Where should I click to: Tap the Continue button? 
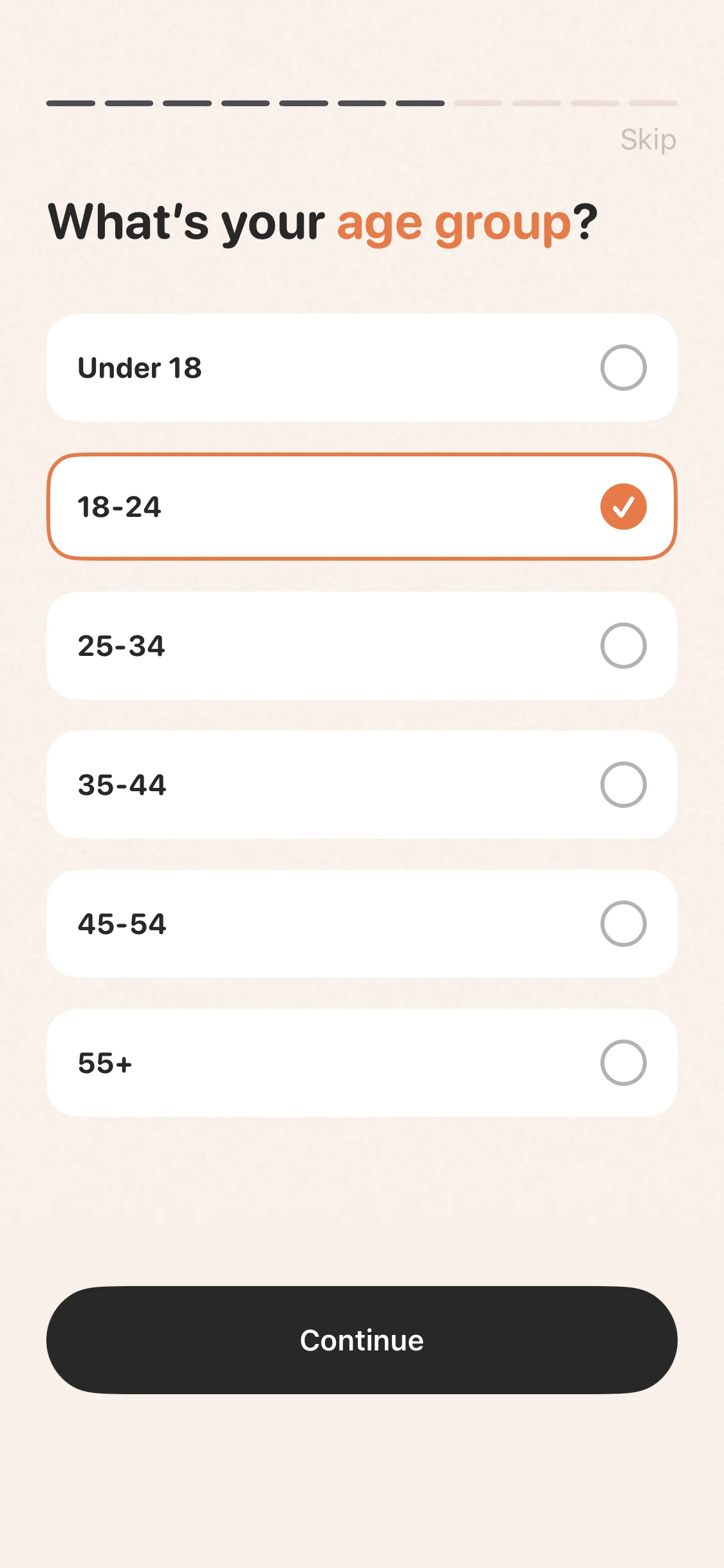pyautogui.click(x=362, y=1340)
